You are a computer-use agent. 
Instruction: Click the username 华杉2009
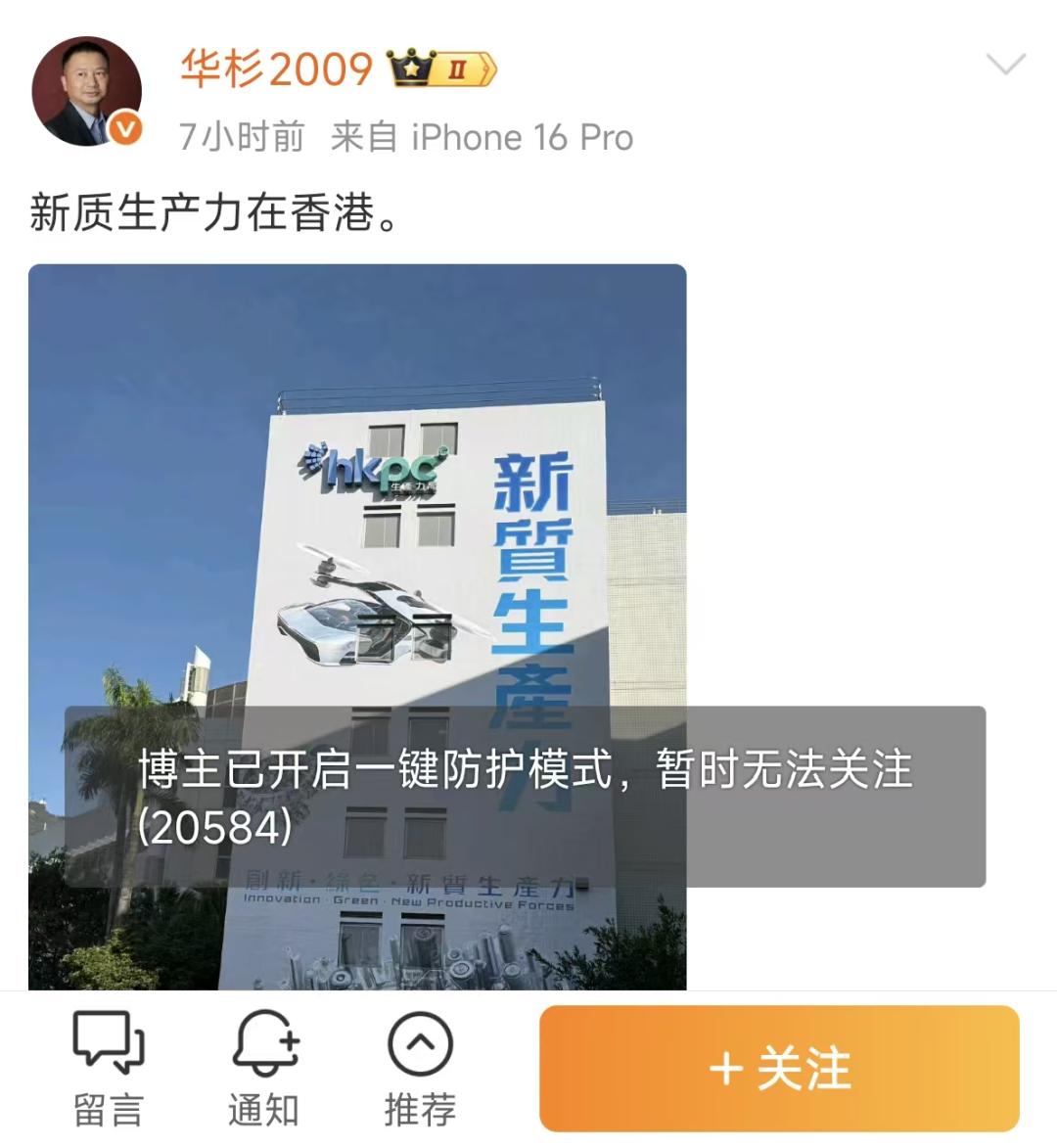click(275, 69)
